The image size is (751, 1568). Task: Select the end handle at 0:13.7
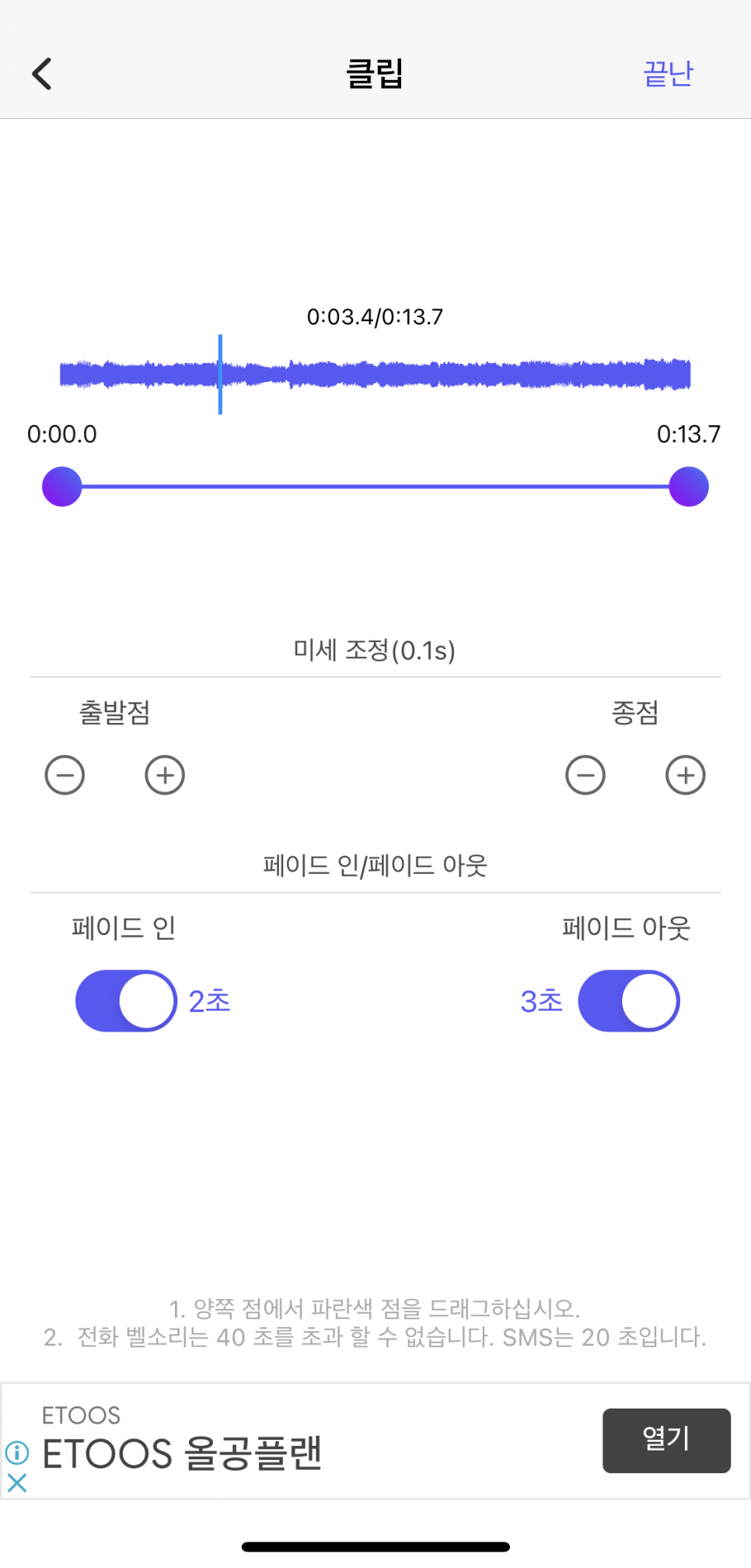[689, 487]
